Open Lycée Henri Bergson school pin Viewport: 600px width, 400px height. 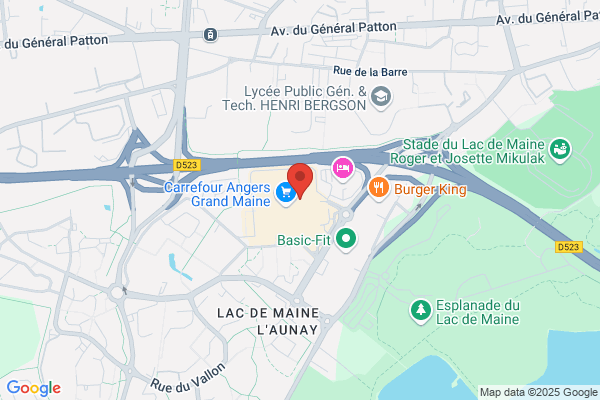click(381, 98)
